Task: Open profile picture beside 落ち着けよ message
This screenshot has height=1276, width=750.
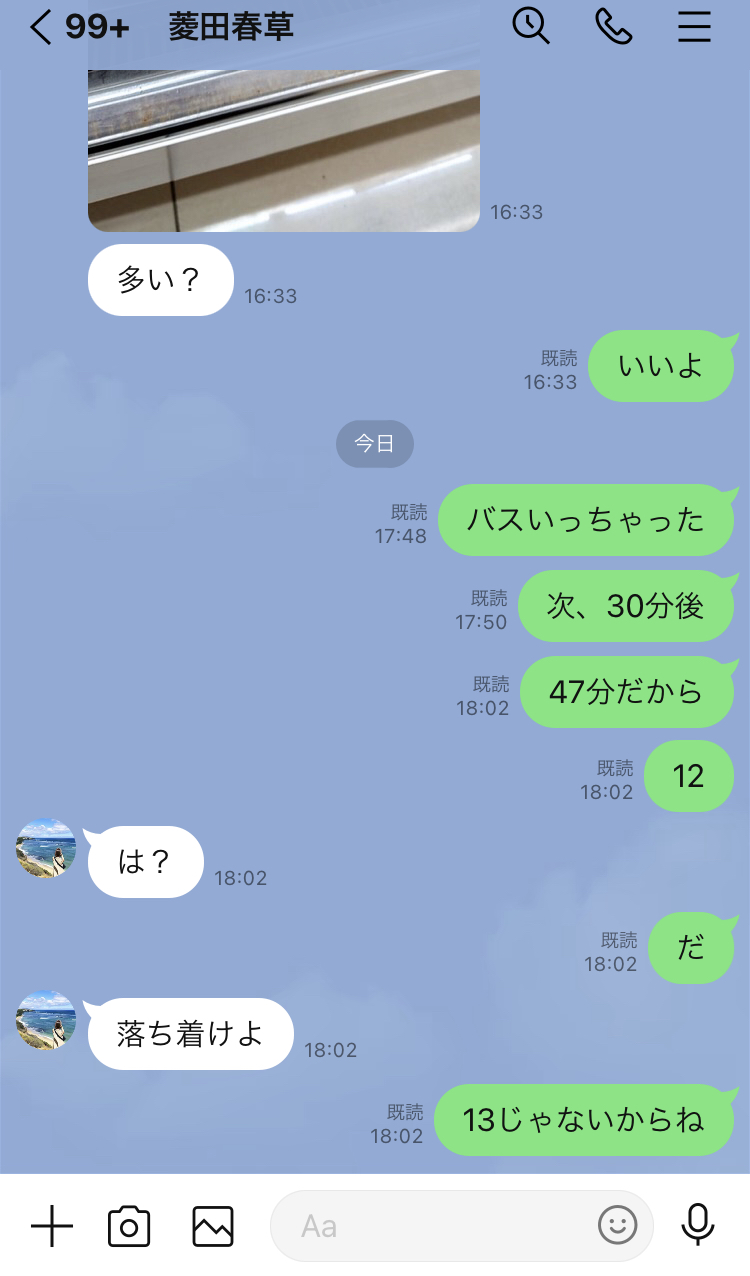Action: click(x=46, y=1020)
